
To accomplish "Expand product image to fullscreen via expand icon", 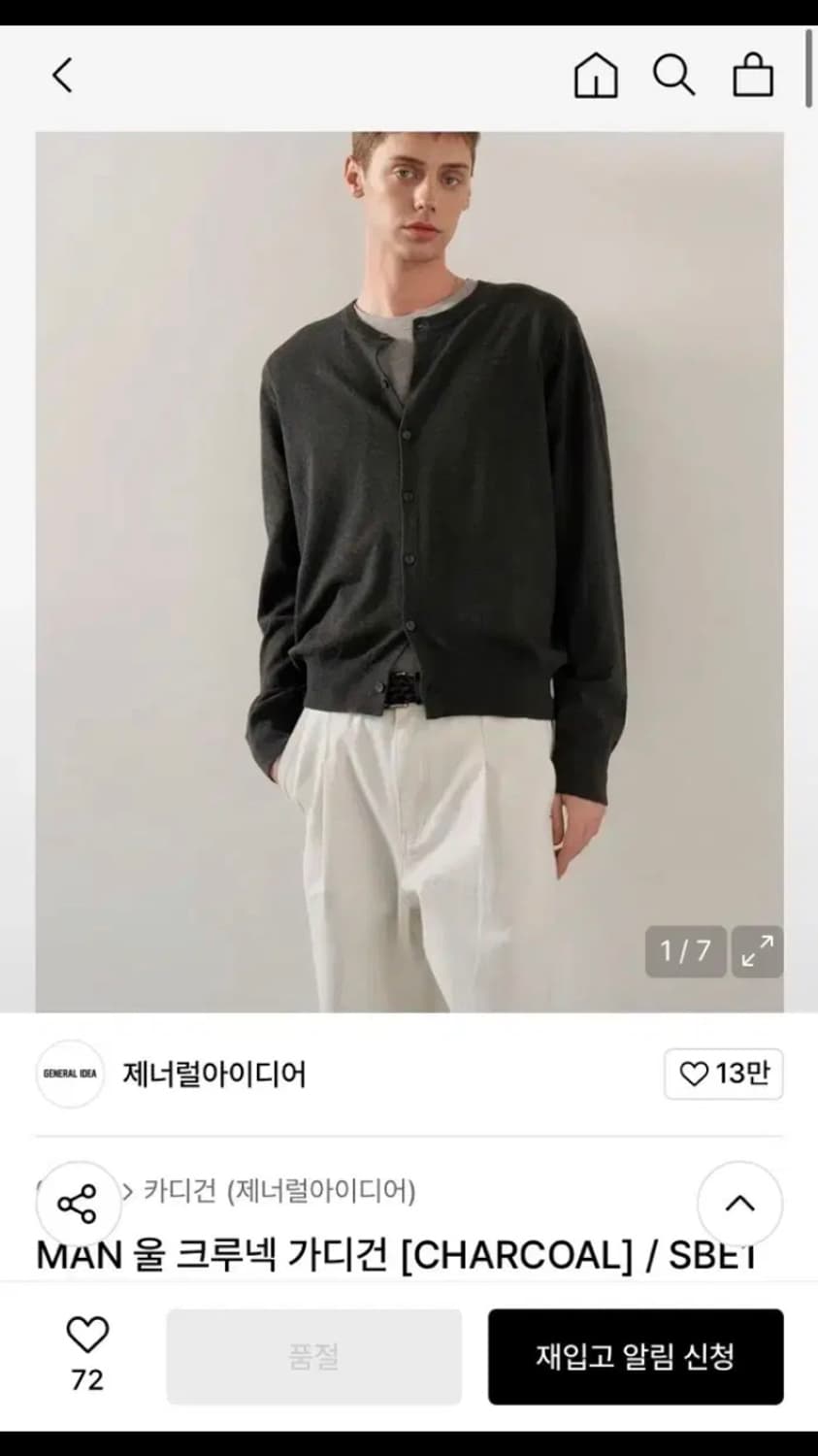I will coord(759,953).
